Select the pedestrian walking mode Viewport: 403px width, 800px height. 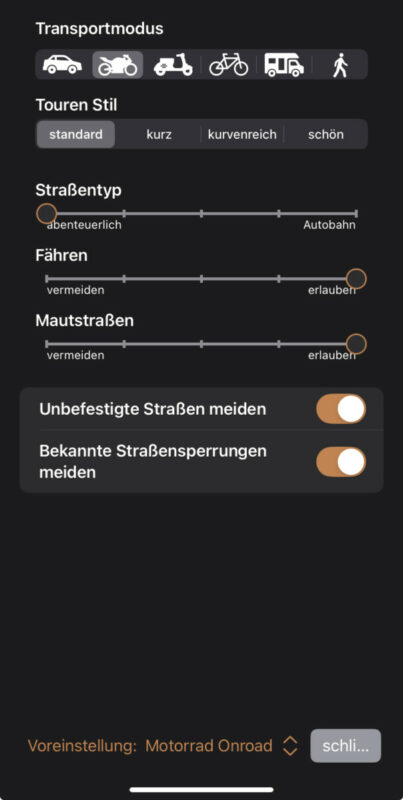click(340, 65)
